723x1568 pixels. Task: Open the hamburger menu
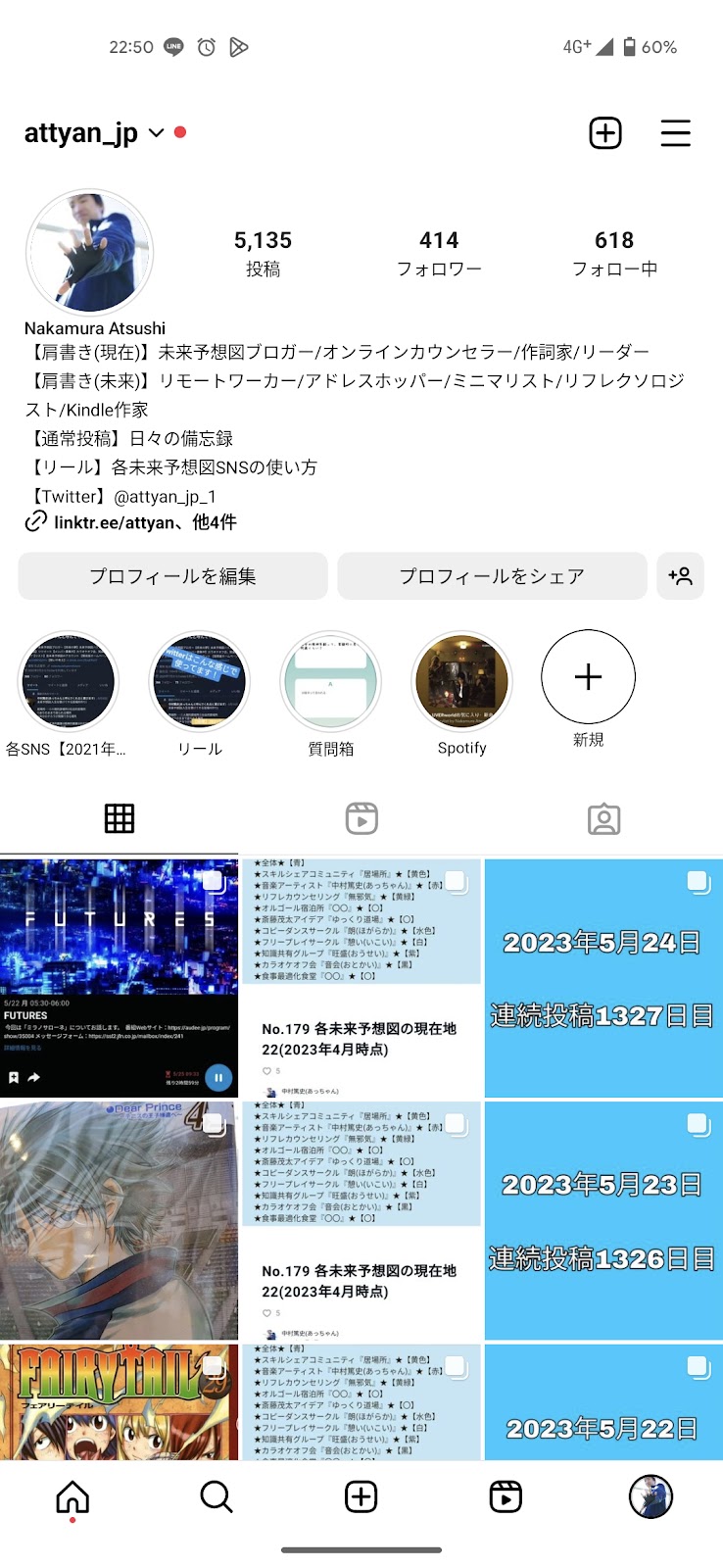[x=675, y=133]
